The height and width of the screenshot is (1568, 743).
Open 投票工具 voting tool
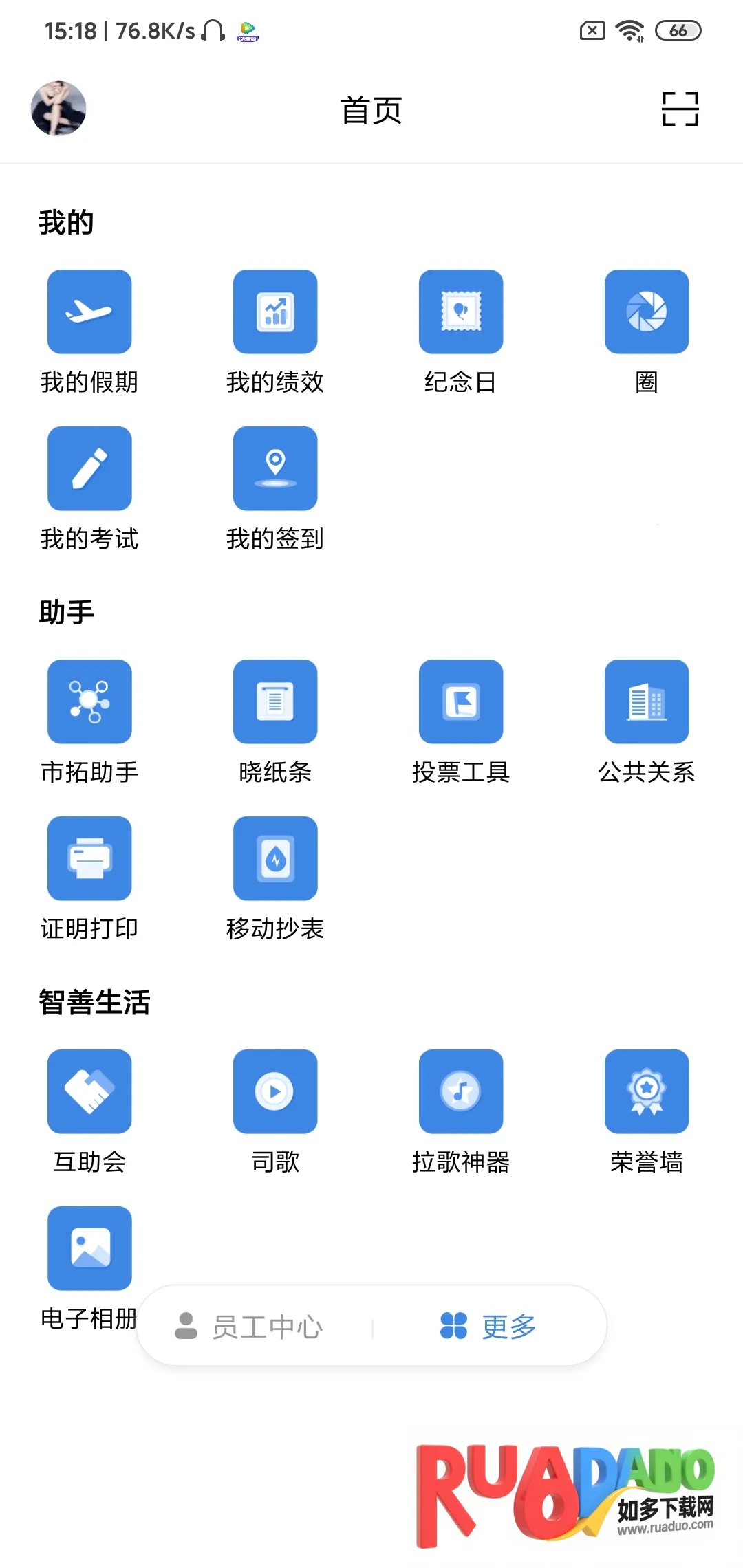pos(461,702)
